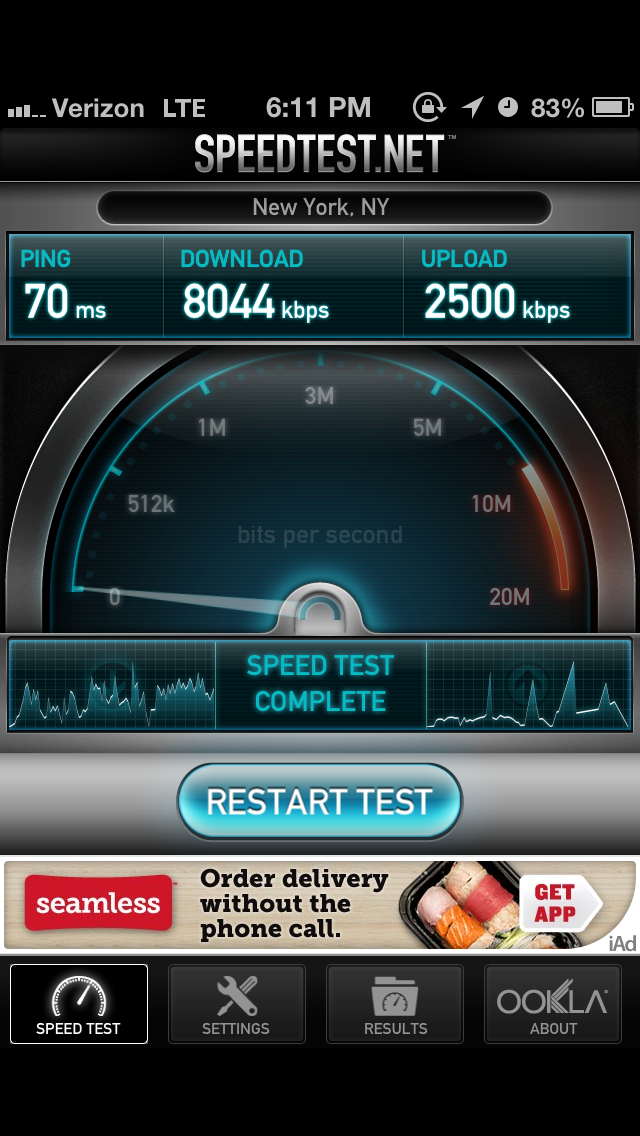Viewport: 640px width, 1136px height.
Task: Tap the New York, NY server bar
Action: coord(324,208)
